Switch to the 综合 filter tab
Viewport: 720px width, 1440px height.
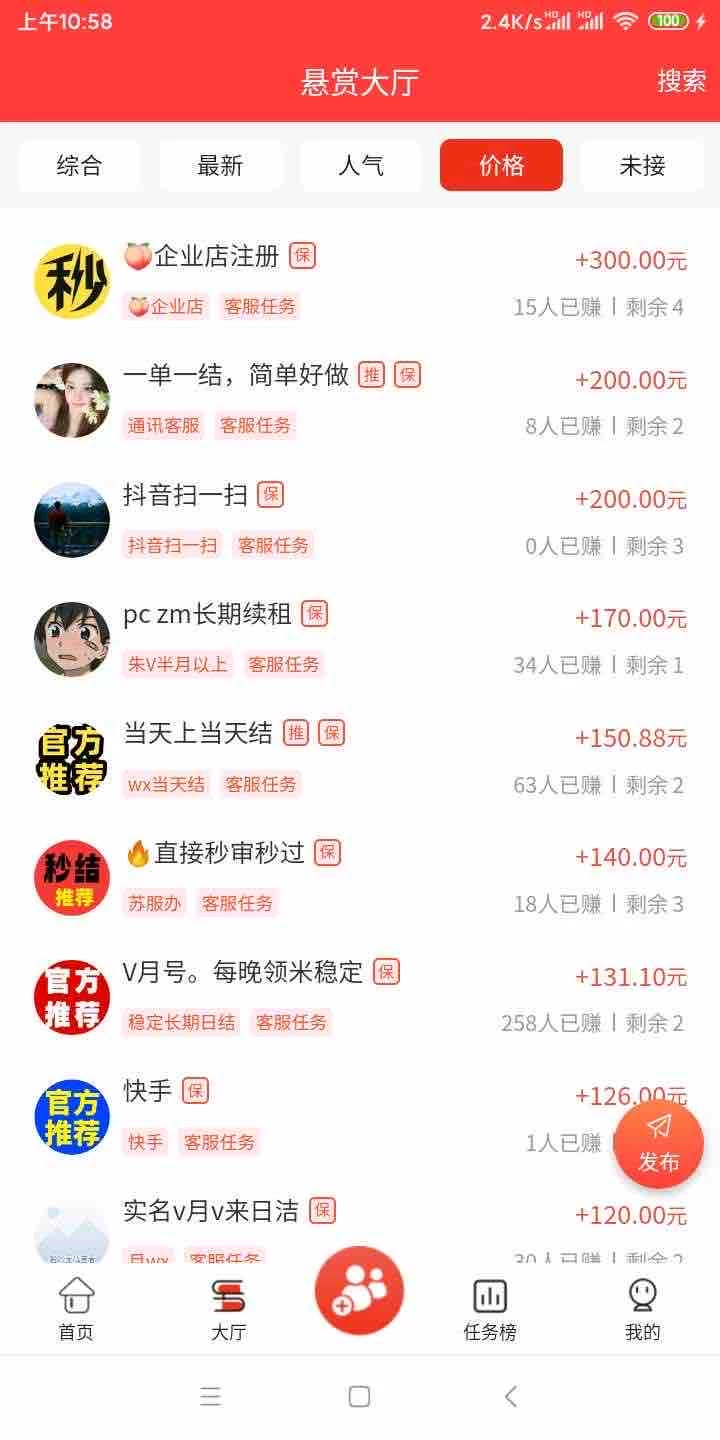coord(79,165)
